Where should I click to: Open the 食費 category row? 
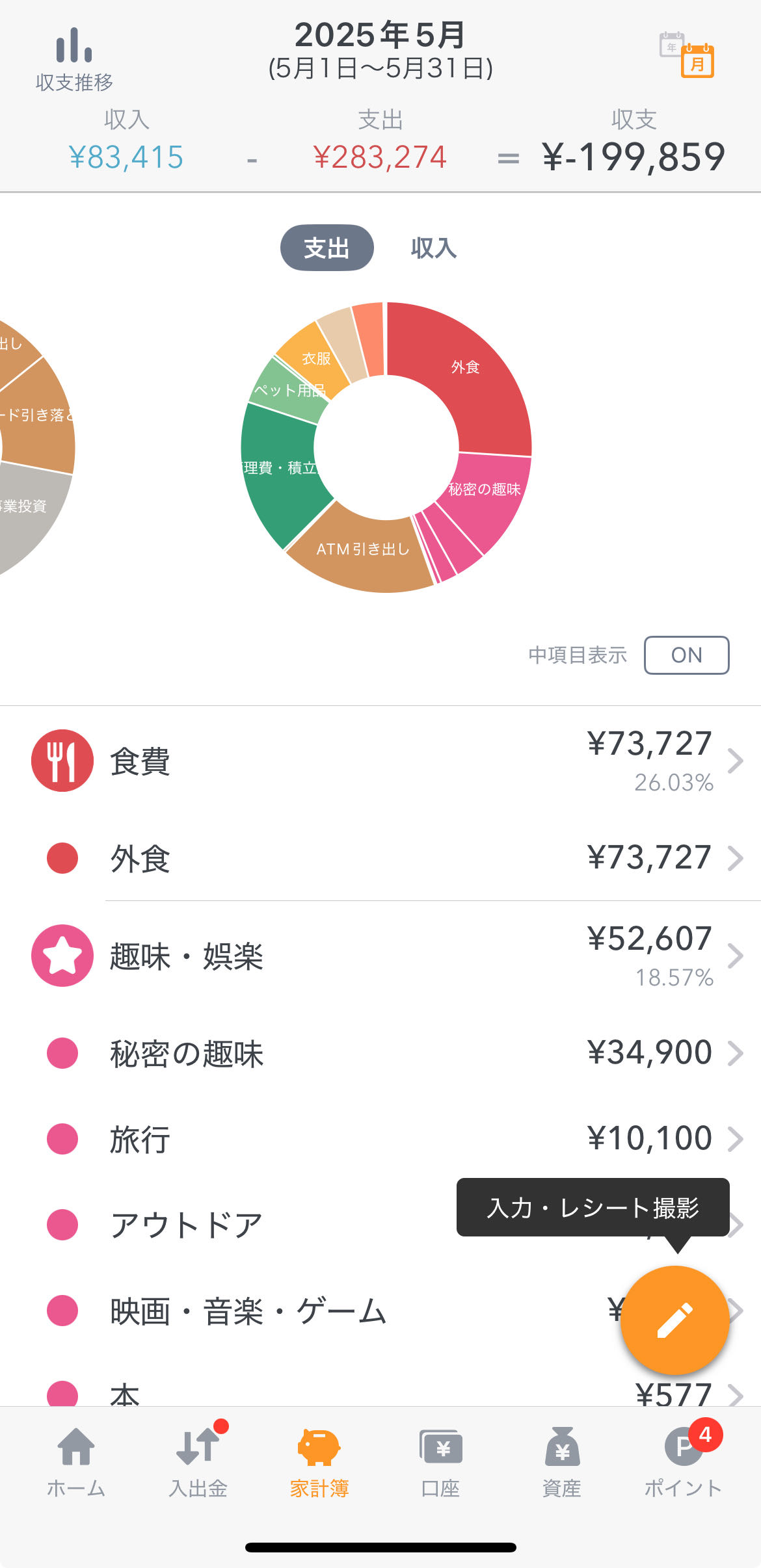tap(380, 761)
